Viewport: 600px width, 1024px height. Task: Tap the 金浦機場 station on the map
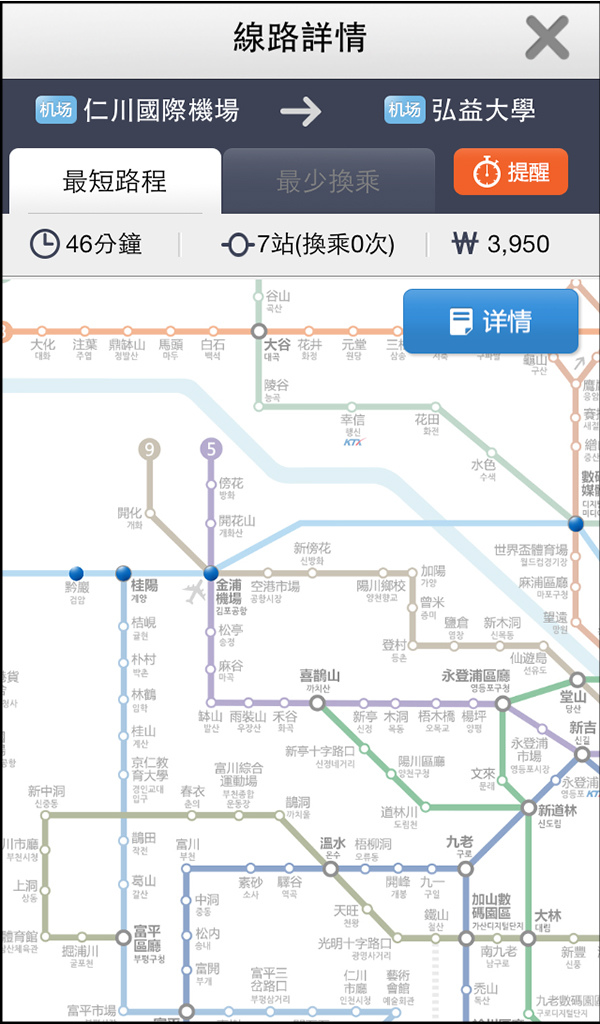coord(211,573)
